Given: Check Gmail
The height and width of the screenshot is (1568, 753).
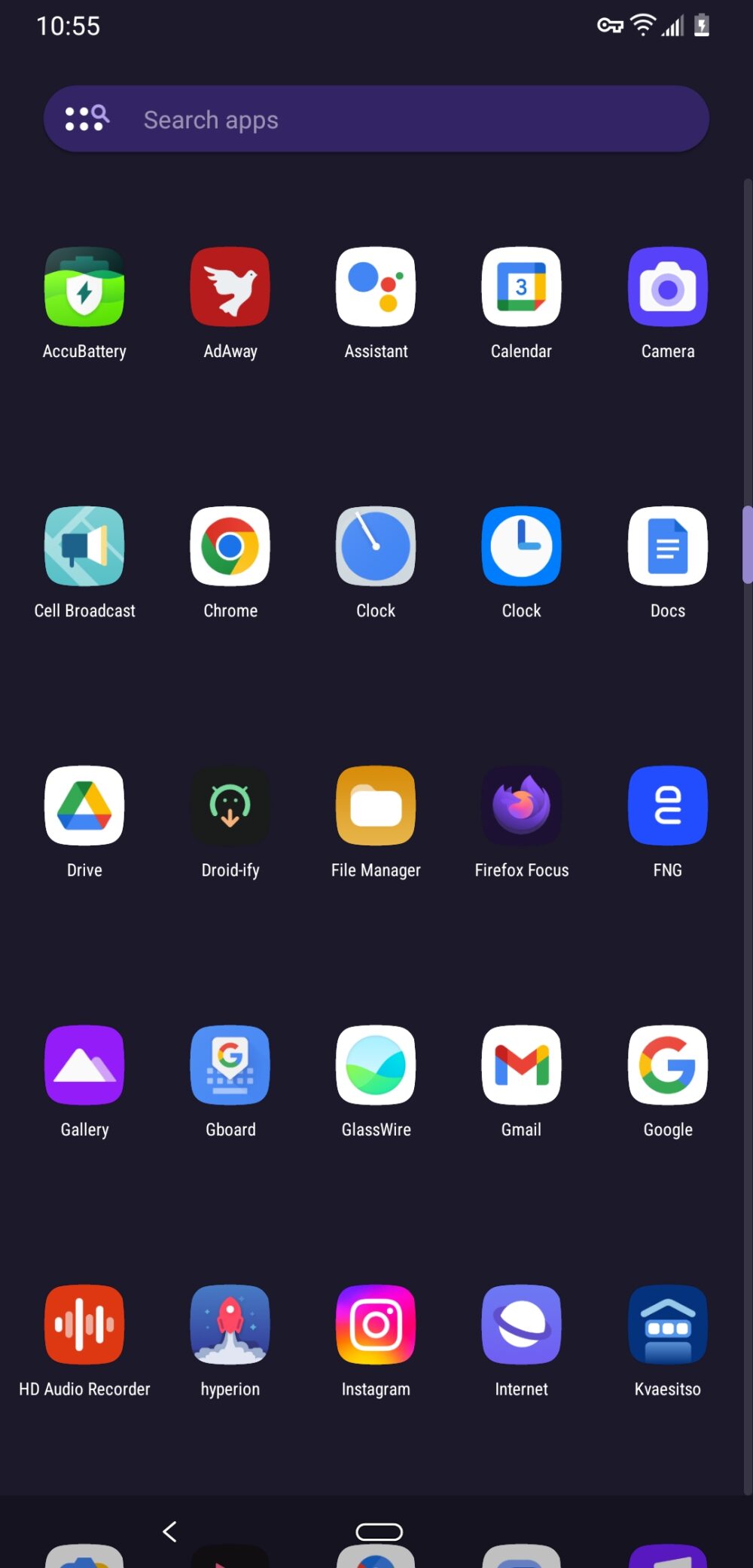Looking at the screenshot, I should (x=521, y=1065).
